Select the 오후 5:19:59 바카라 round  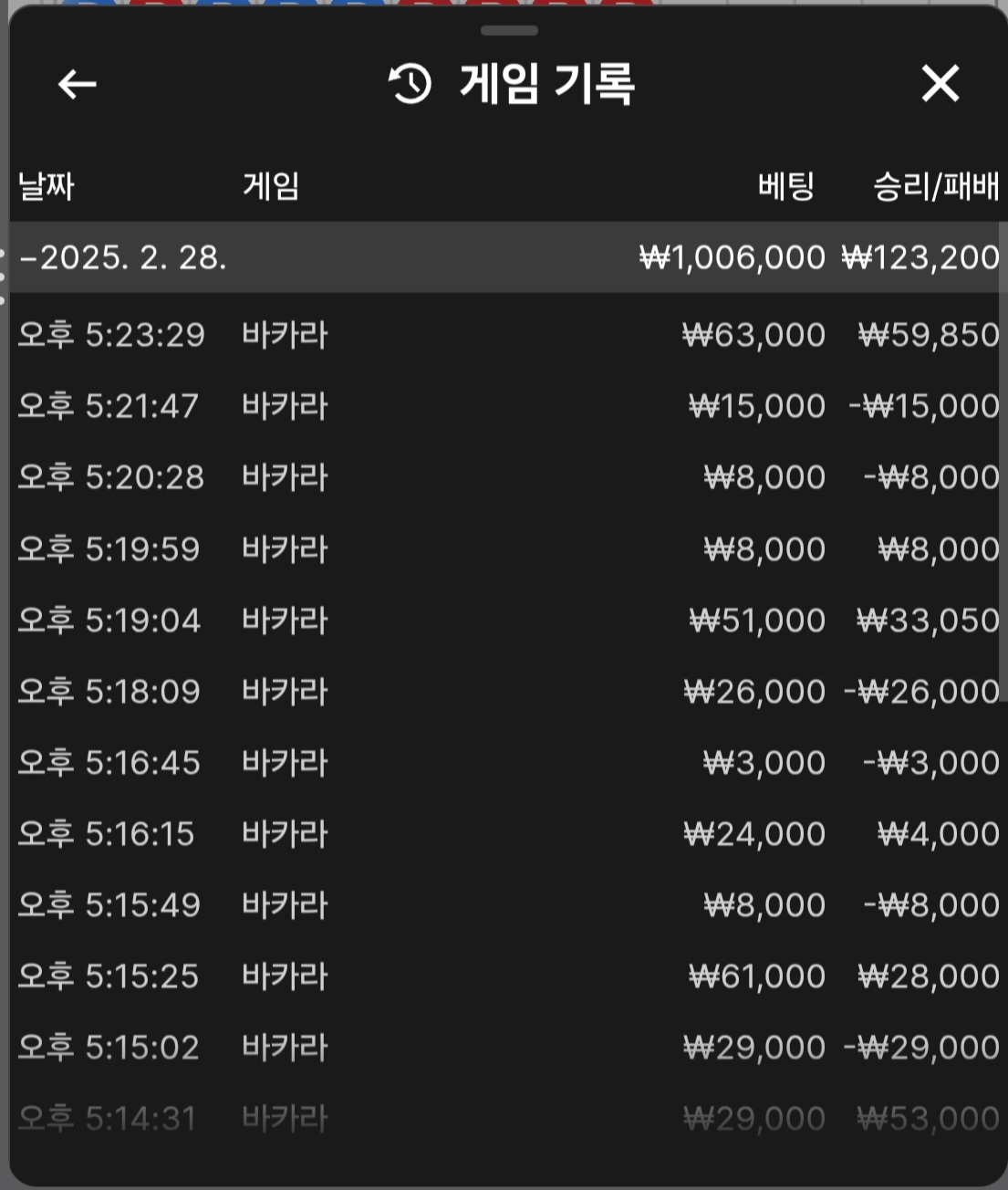507,548
